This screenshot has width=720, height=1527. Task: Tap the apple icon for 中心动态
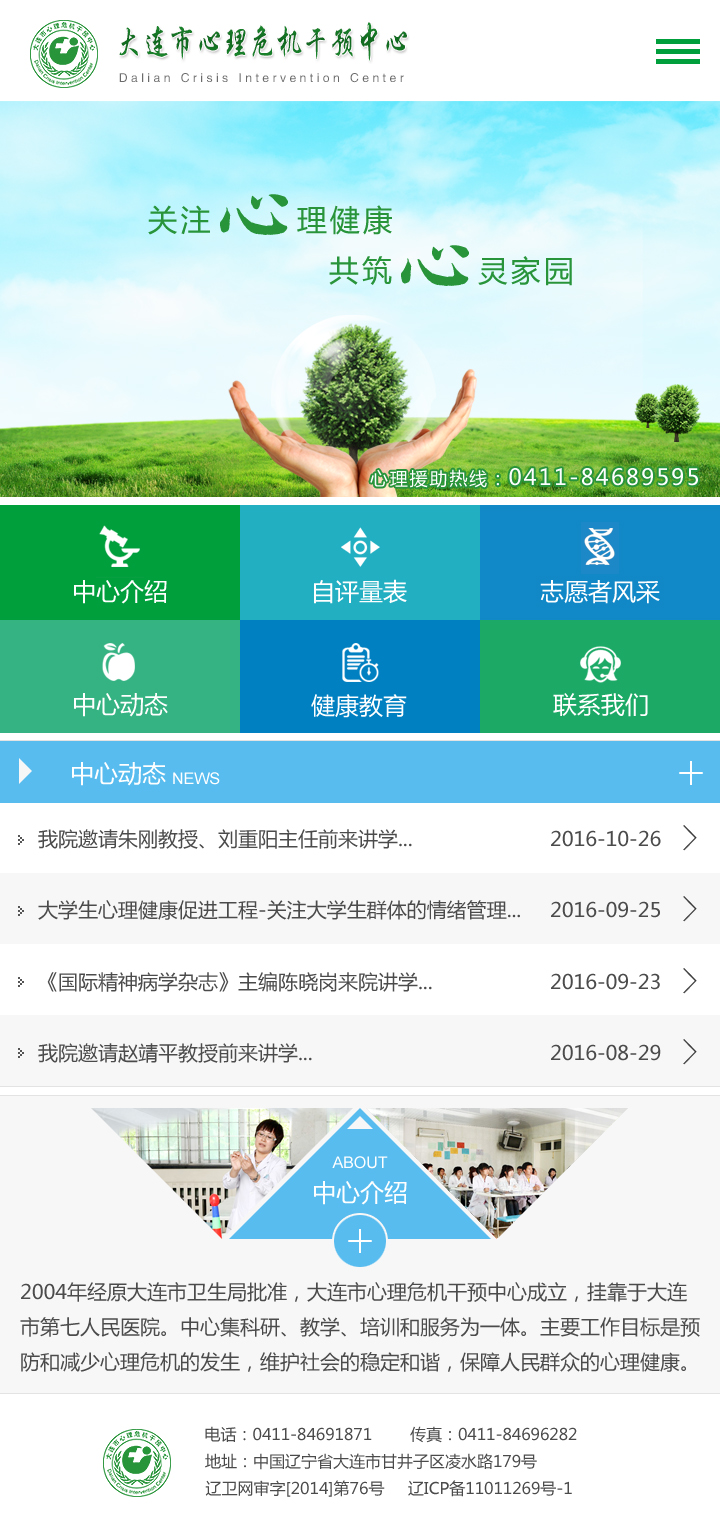(120, 660)
